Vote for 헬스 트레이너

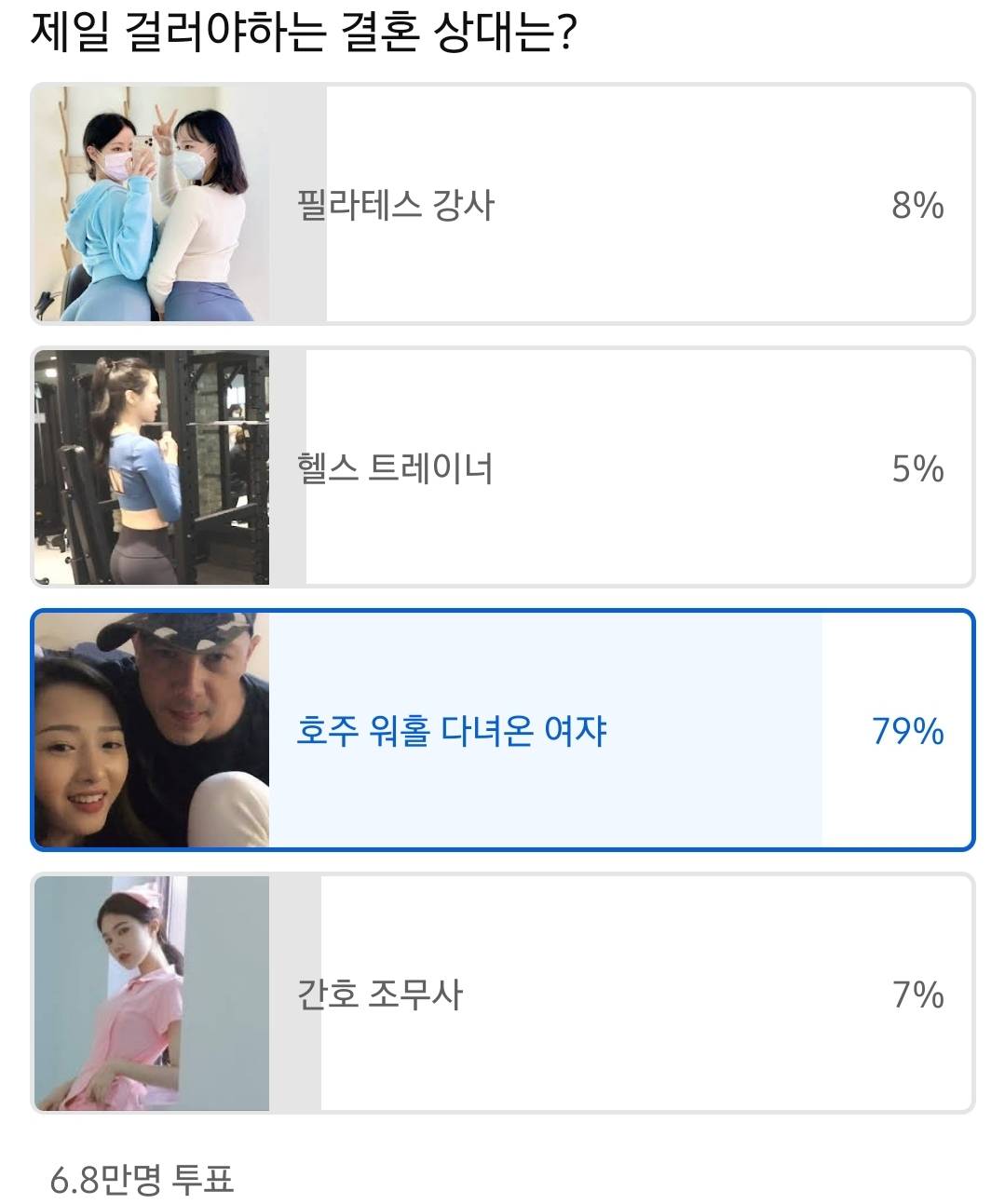503,467
